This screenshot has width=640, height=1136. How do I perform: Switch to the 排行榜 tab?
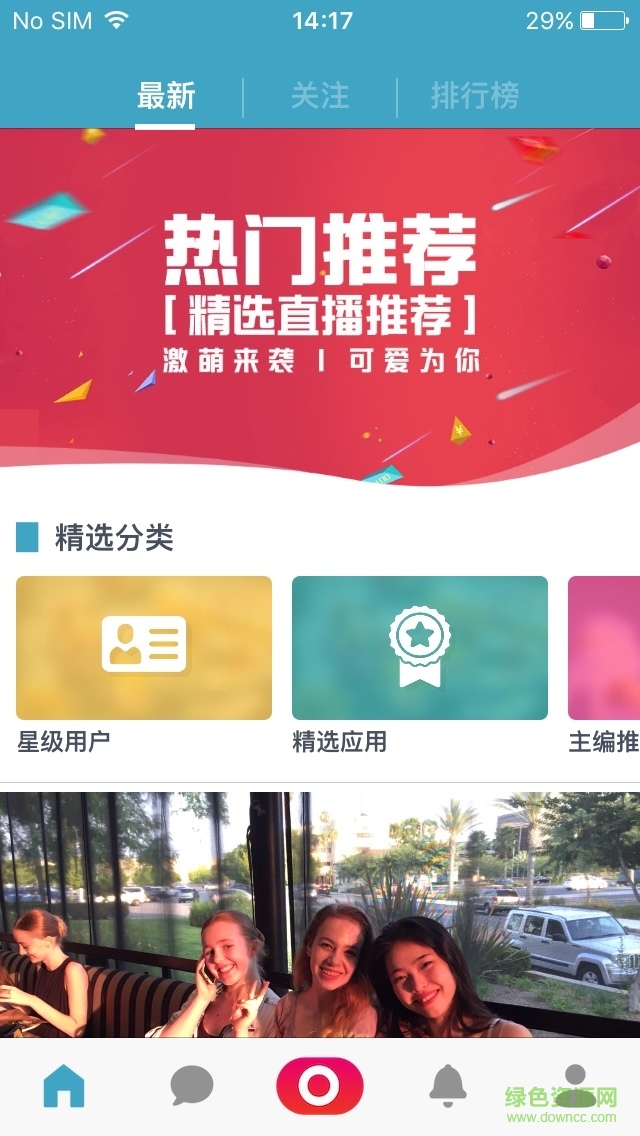(475, 97)
